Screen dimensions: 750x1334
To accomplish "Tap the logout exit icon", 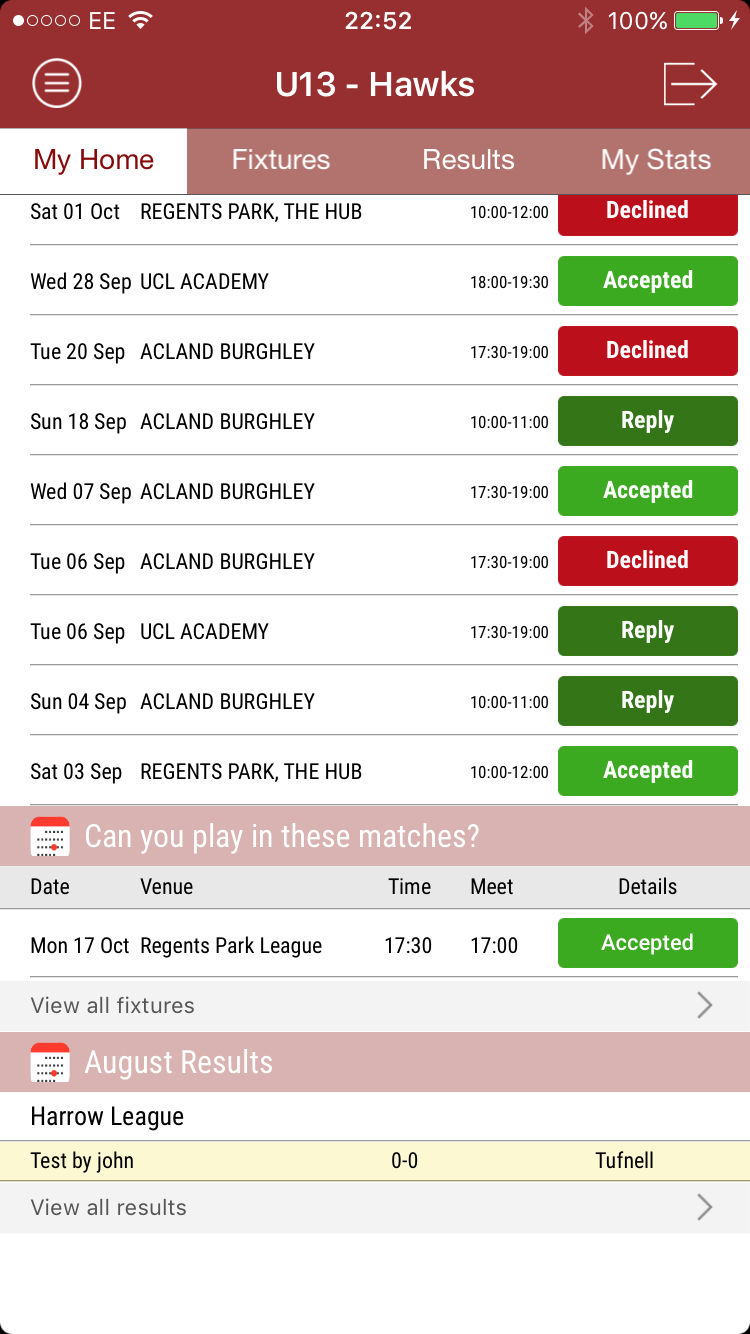I will [691, 84].
